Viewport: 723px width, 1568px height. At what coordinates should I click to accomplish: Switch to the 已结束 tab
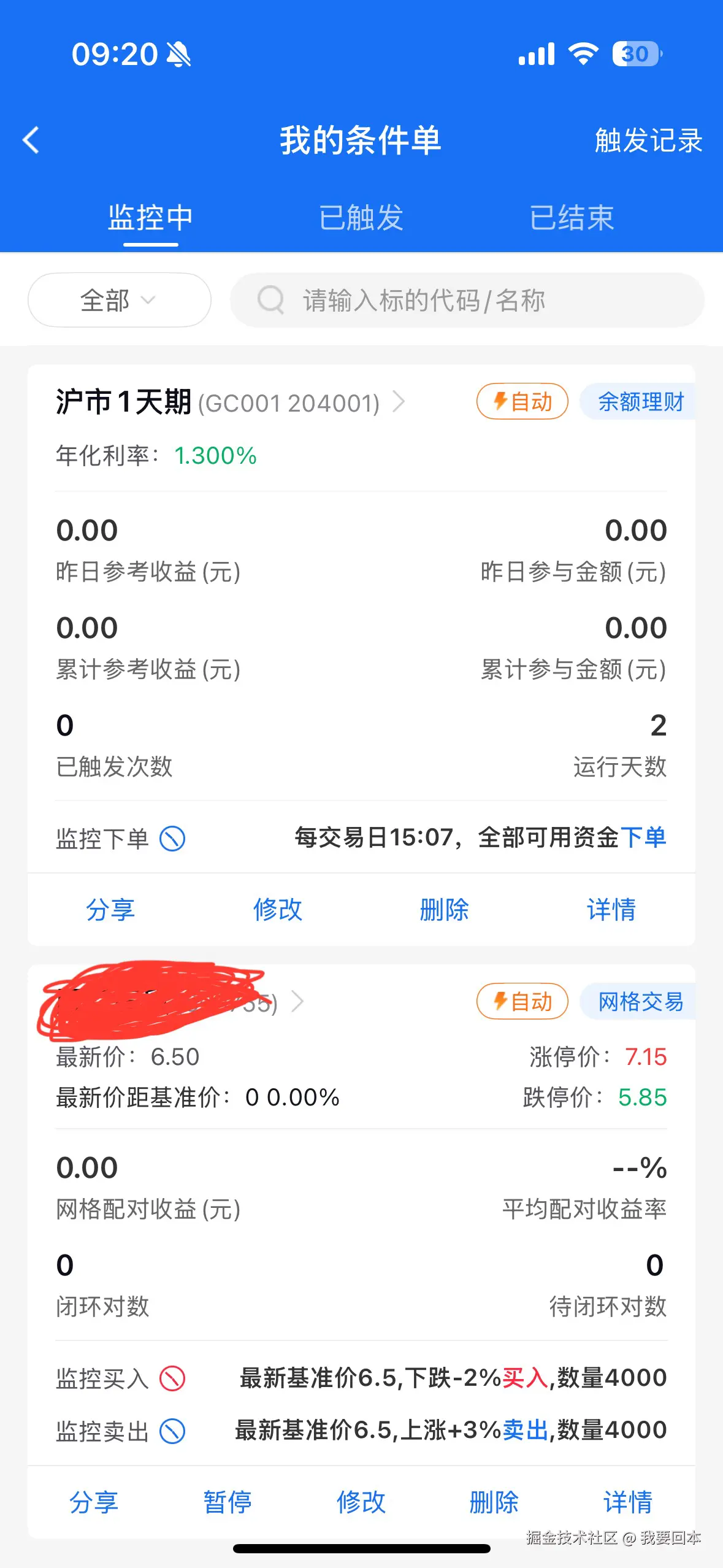point(572,217)
